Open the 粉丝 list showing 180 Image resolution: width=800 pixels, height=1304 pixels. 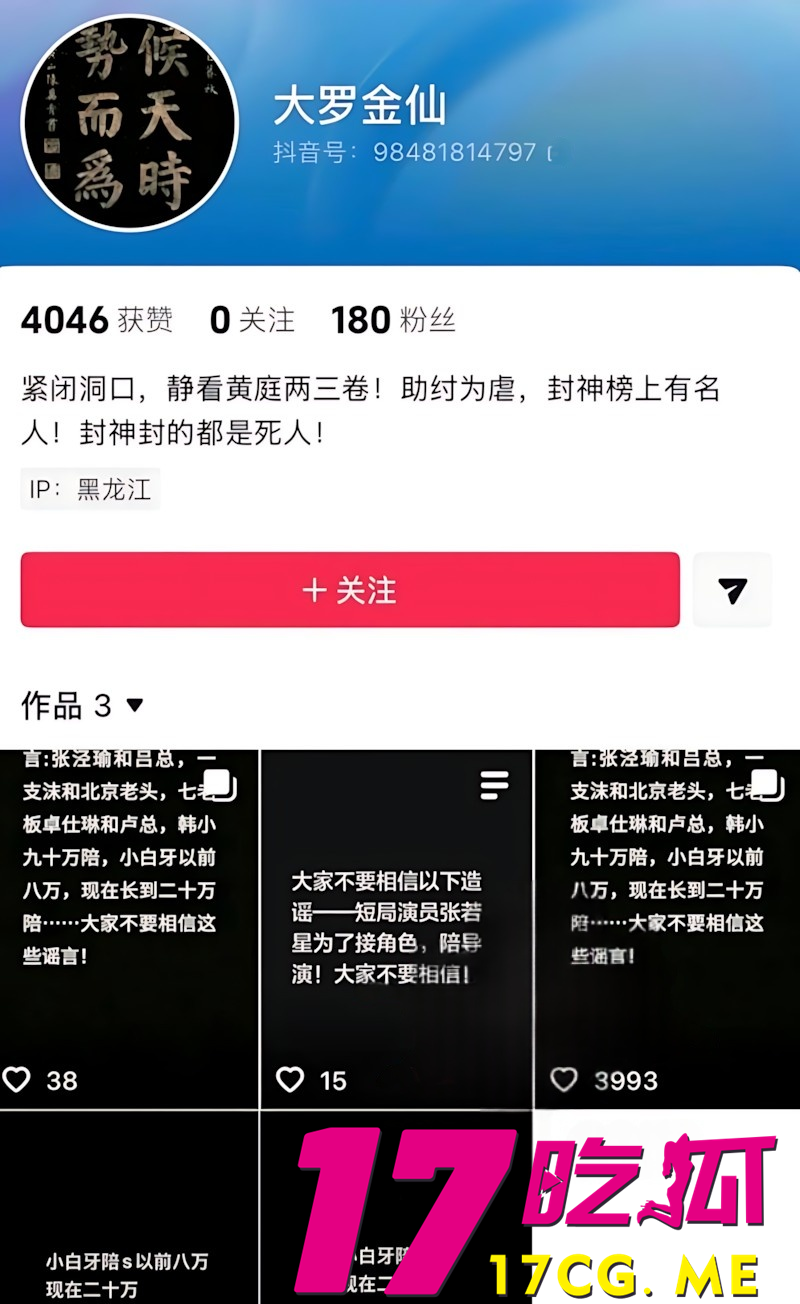391,320
